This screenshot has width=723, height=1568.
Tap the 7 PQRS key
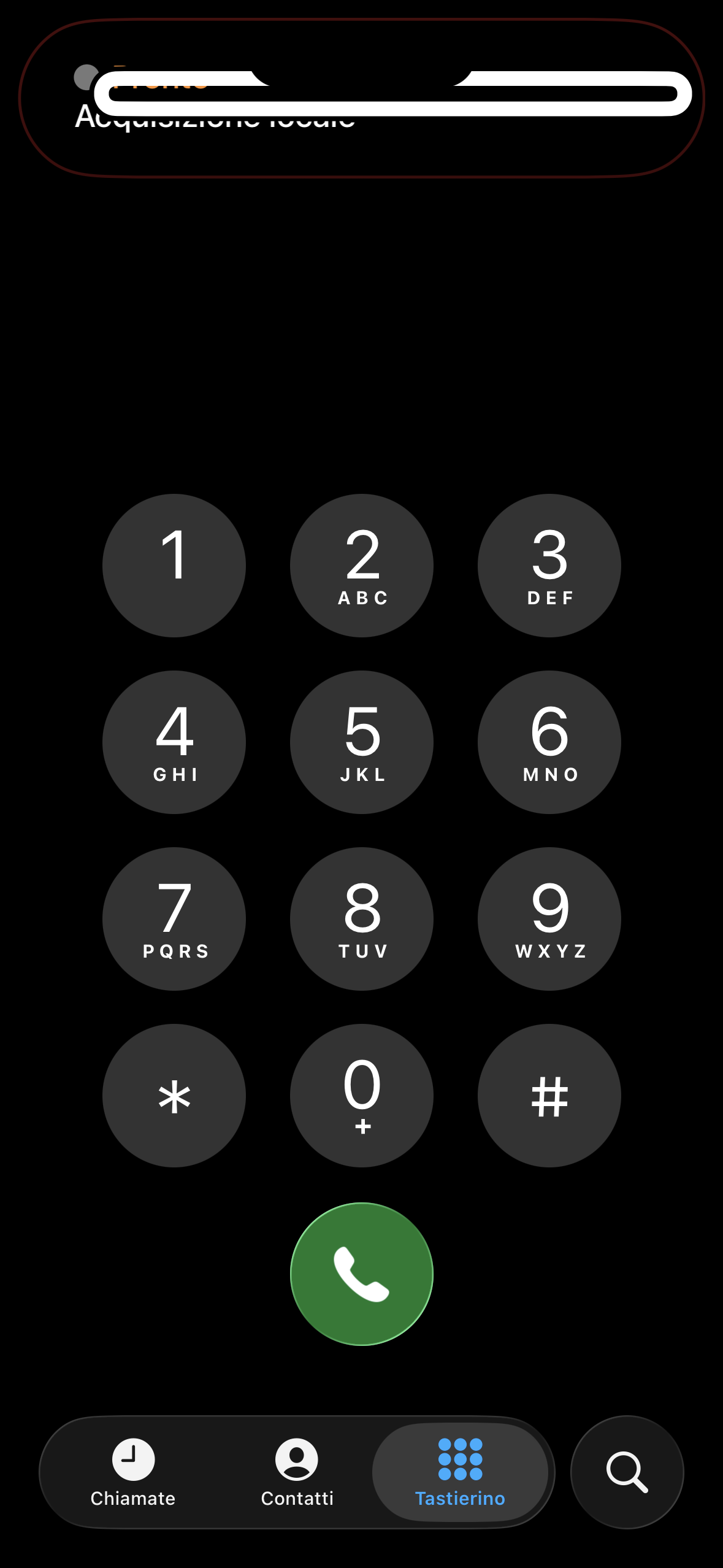(174, 918)
